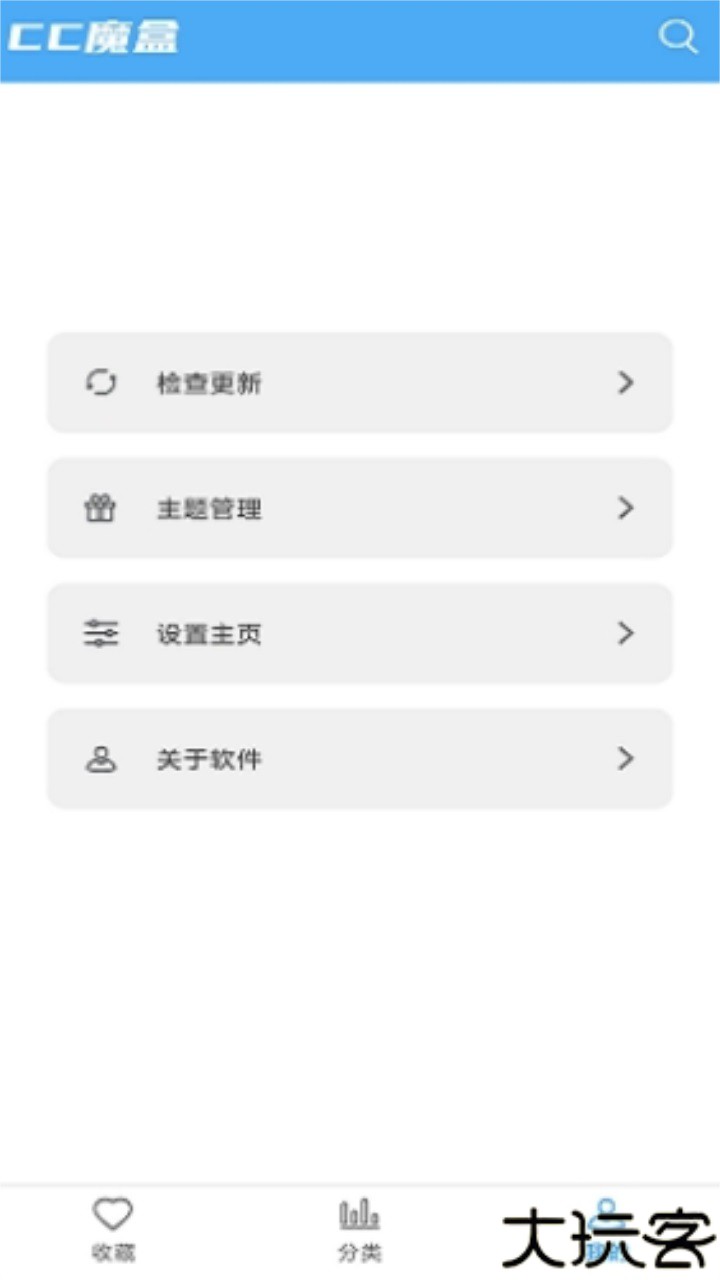The width and height of the screenshot is (720, 1280).
Task: Click the search icon in the top bar
Action: [x=679, y=37]
